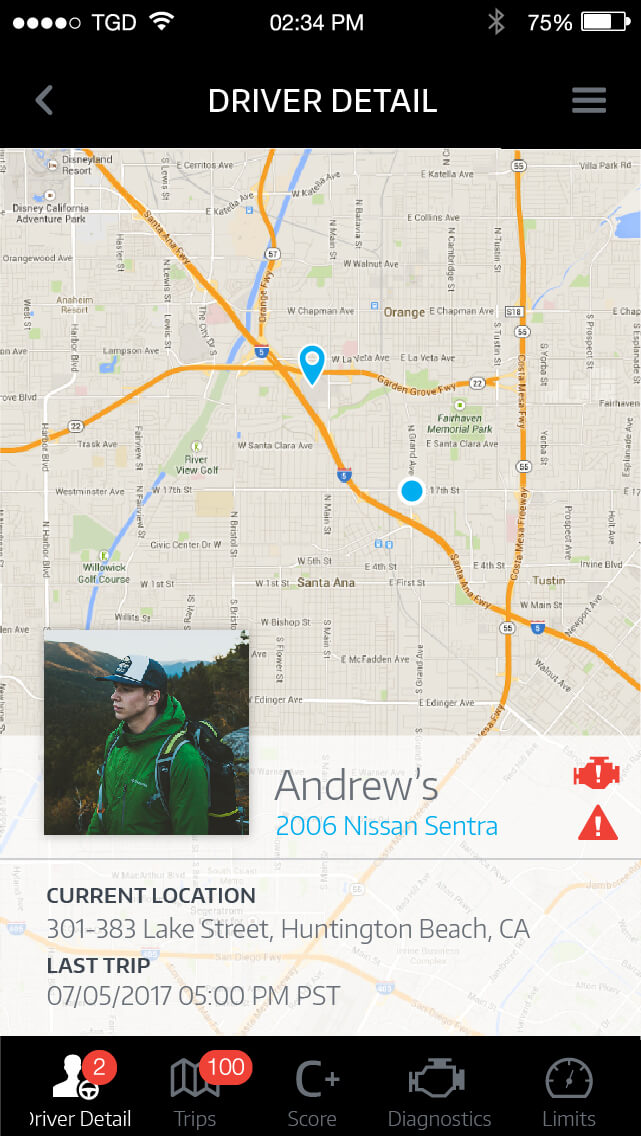
Task: Open the 2006 Nissan Sentra link
Action: (386, 826)
